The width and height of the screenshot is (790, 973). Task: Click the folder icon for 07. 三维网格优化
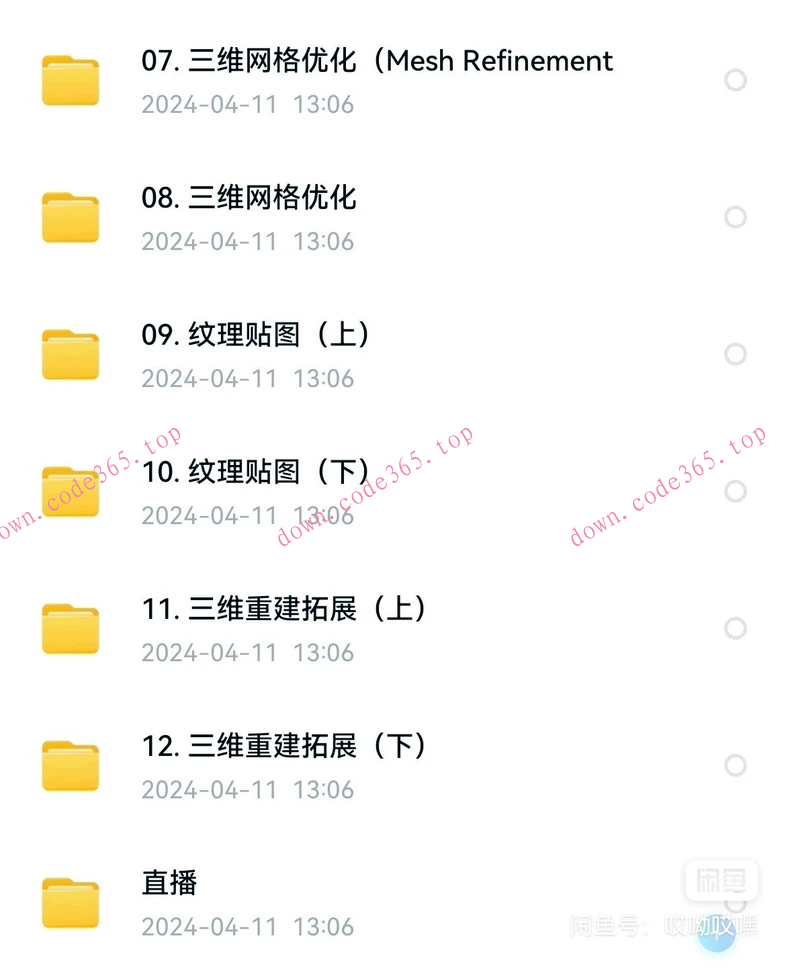pyautogui.click(x=70, y=79)
